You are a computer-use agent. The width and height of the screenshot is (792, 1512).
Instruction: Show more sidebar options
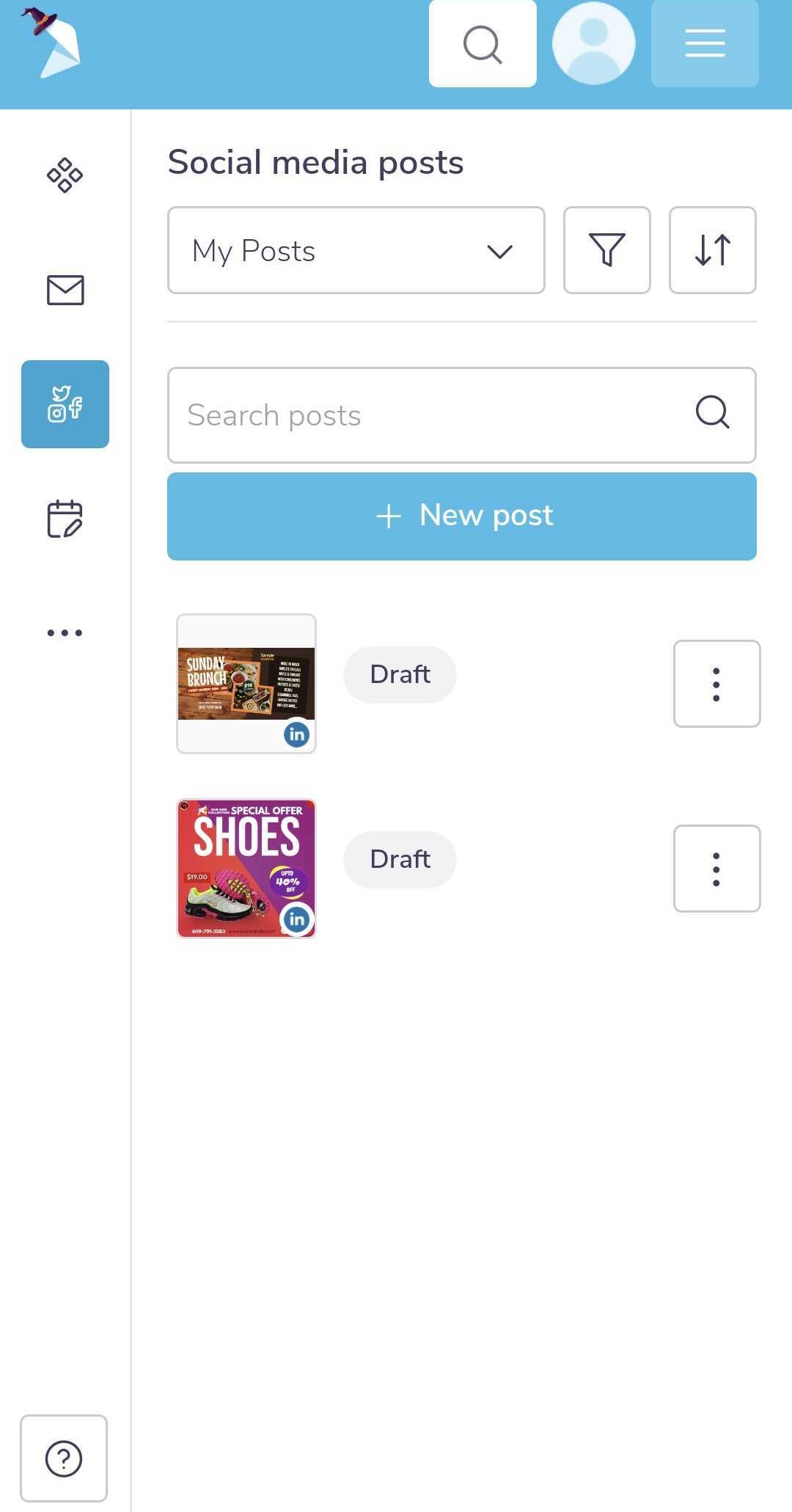pyautogui.click(x=65, y=632)
